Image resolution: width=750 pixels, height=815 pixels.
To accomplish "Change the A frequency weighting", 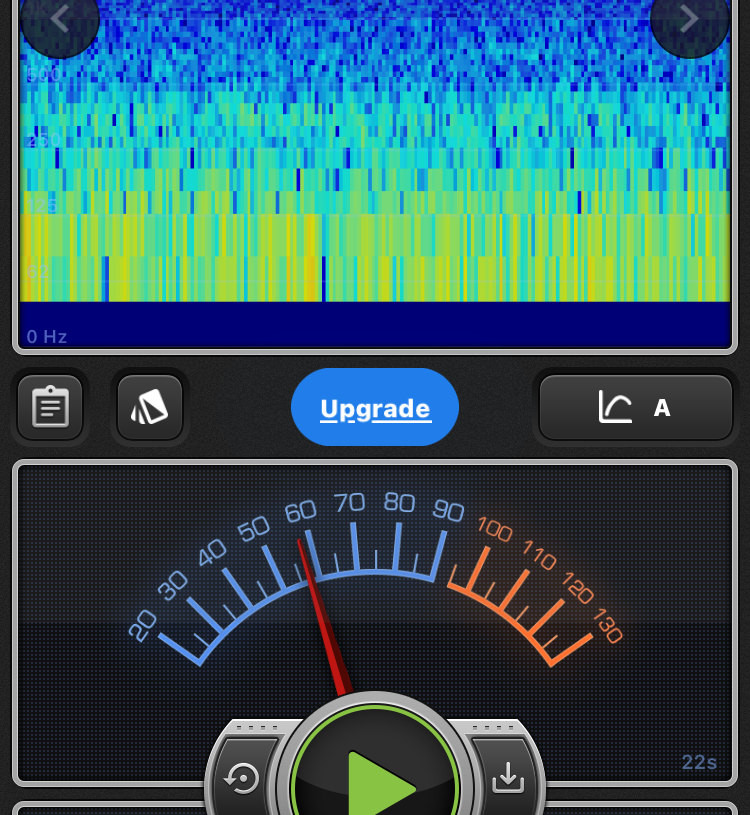I will pos(636,407).
